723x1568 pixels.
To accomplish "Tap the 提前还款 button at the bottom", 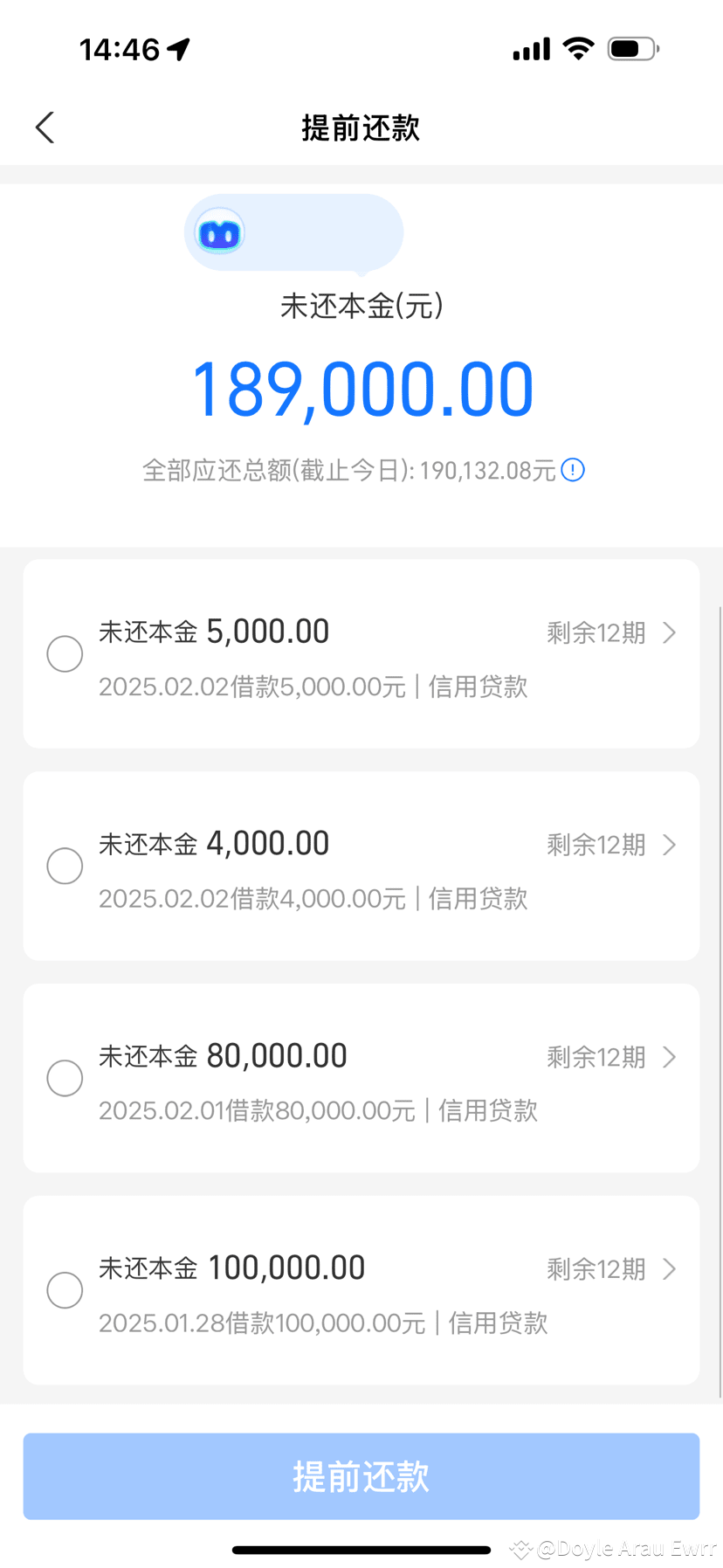I will point(361,1476).
